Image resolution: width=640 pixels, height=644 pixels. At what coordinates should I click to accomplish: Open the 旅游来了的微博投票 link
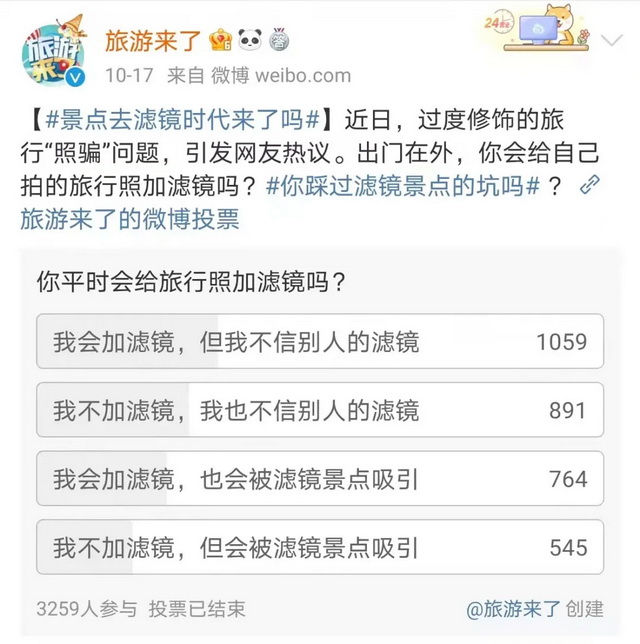[x=130, y=219]
